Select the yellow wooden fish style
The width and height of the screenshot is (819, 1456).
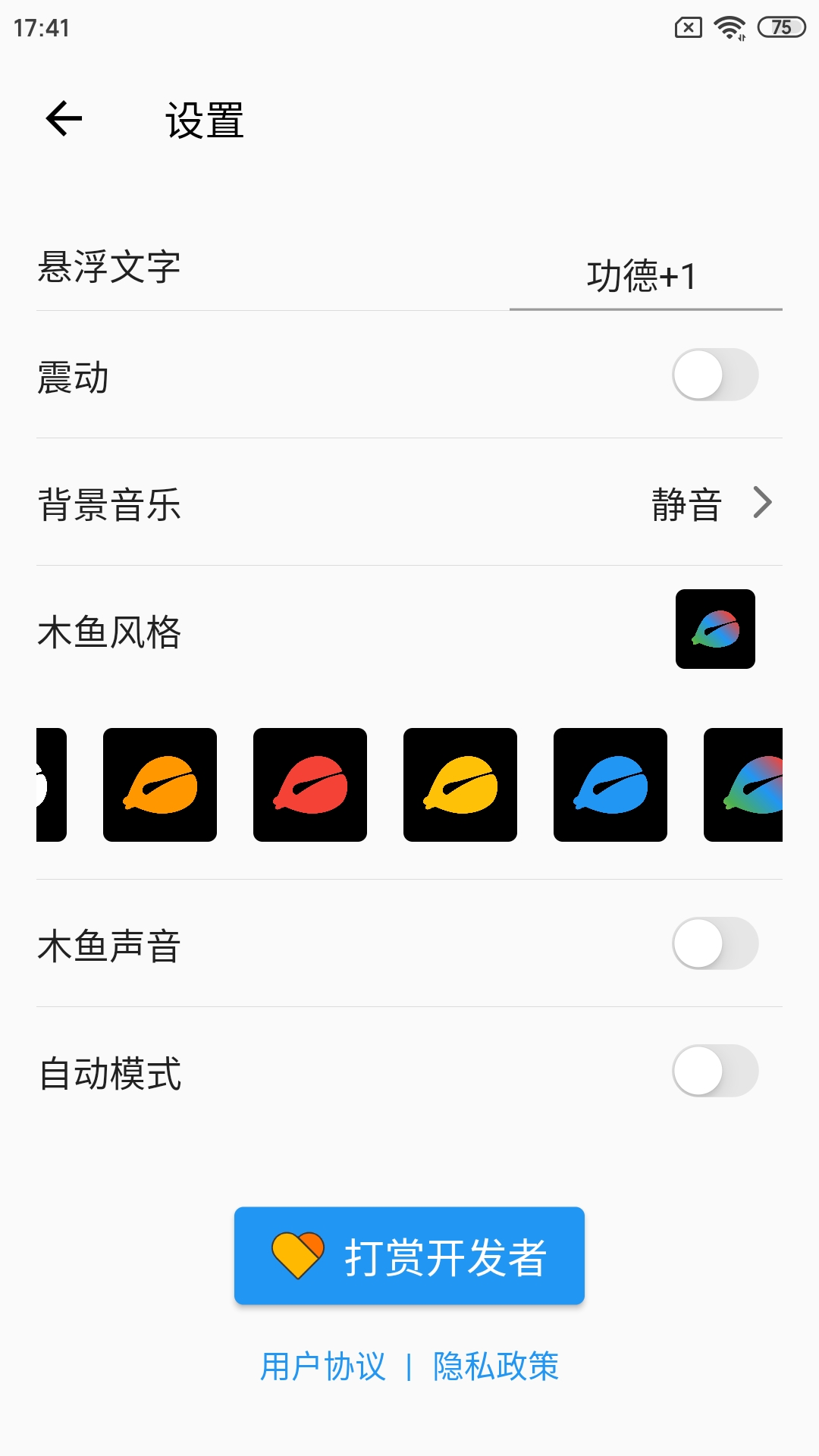pyautogui.click(x=460, y=785)
